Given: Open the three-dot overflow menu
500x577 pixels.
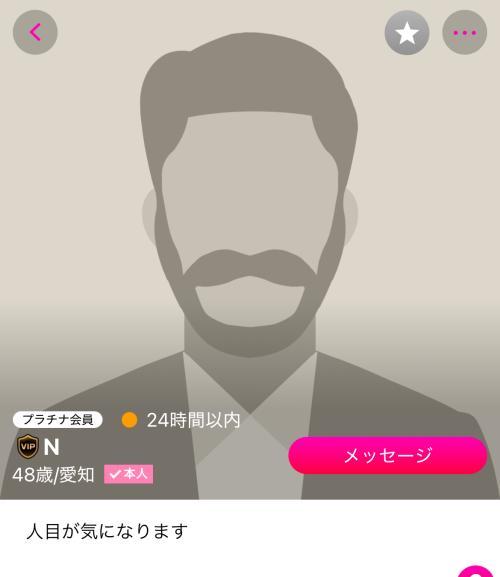Looking at the screenshot, I should [465, 32].
